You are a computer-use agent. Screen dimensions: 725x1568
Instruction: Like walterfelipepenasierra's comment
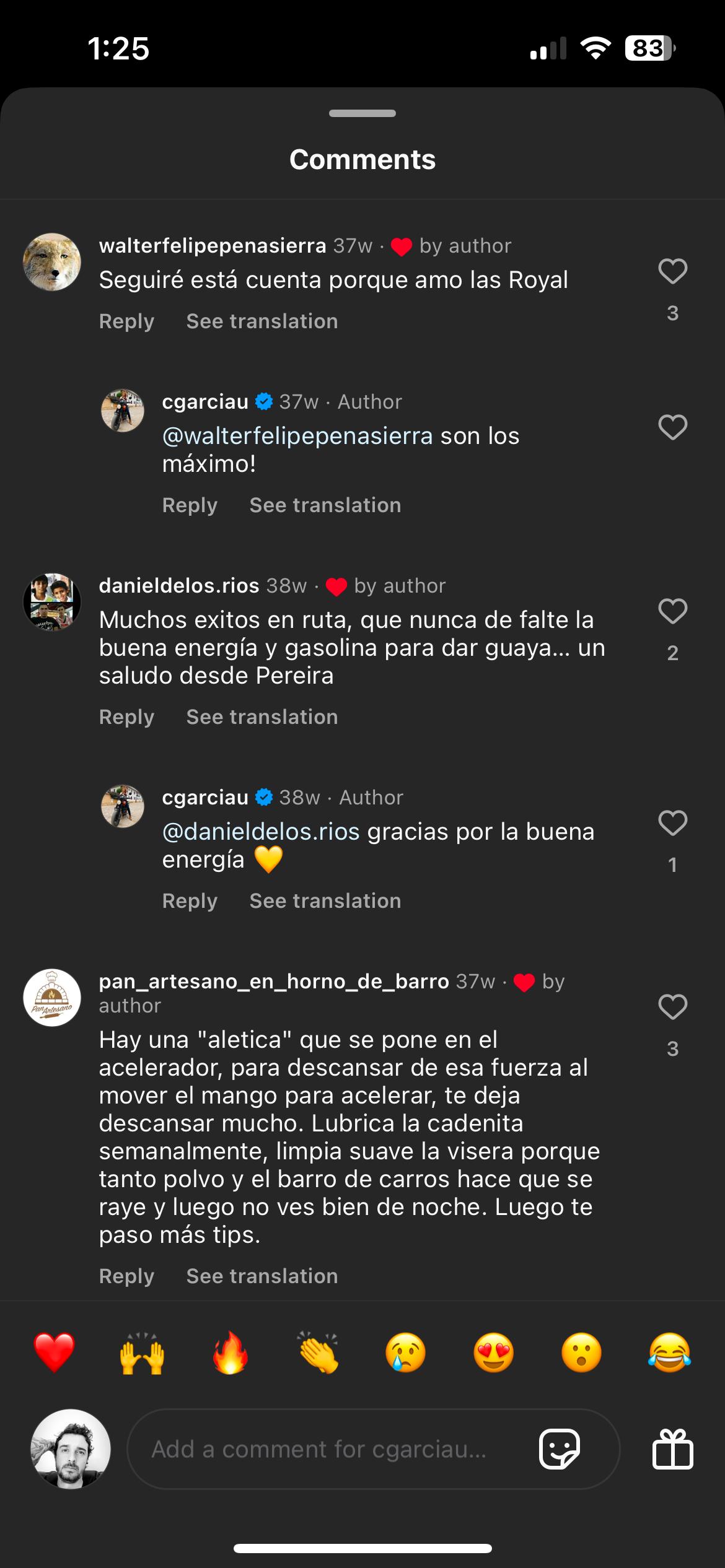[672, 271]
